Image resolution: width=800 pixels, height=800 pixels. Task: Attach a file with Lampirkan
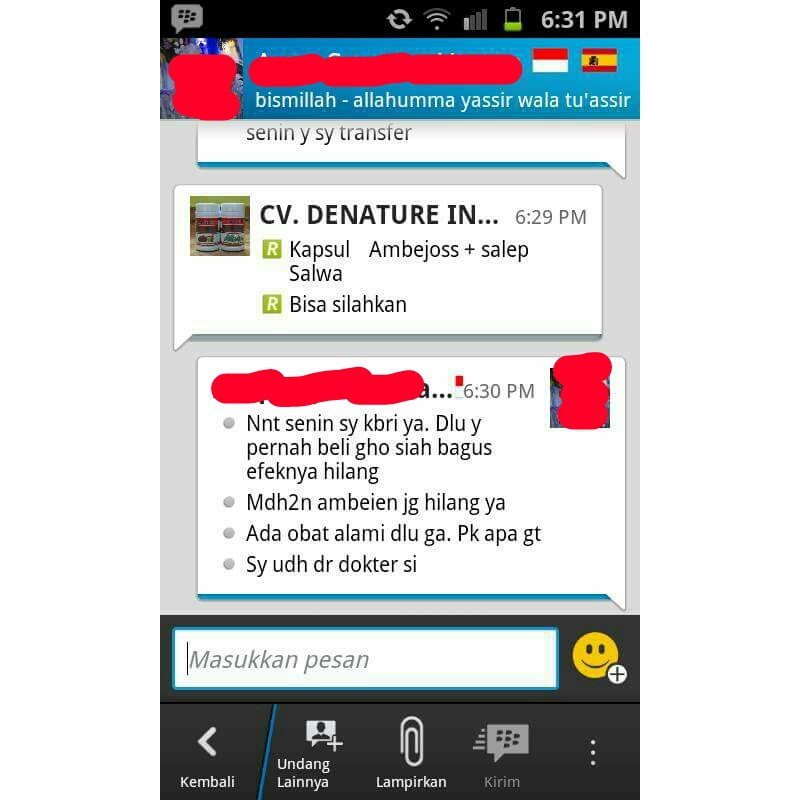pos(411,753)
